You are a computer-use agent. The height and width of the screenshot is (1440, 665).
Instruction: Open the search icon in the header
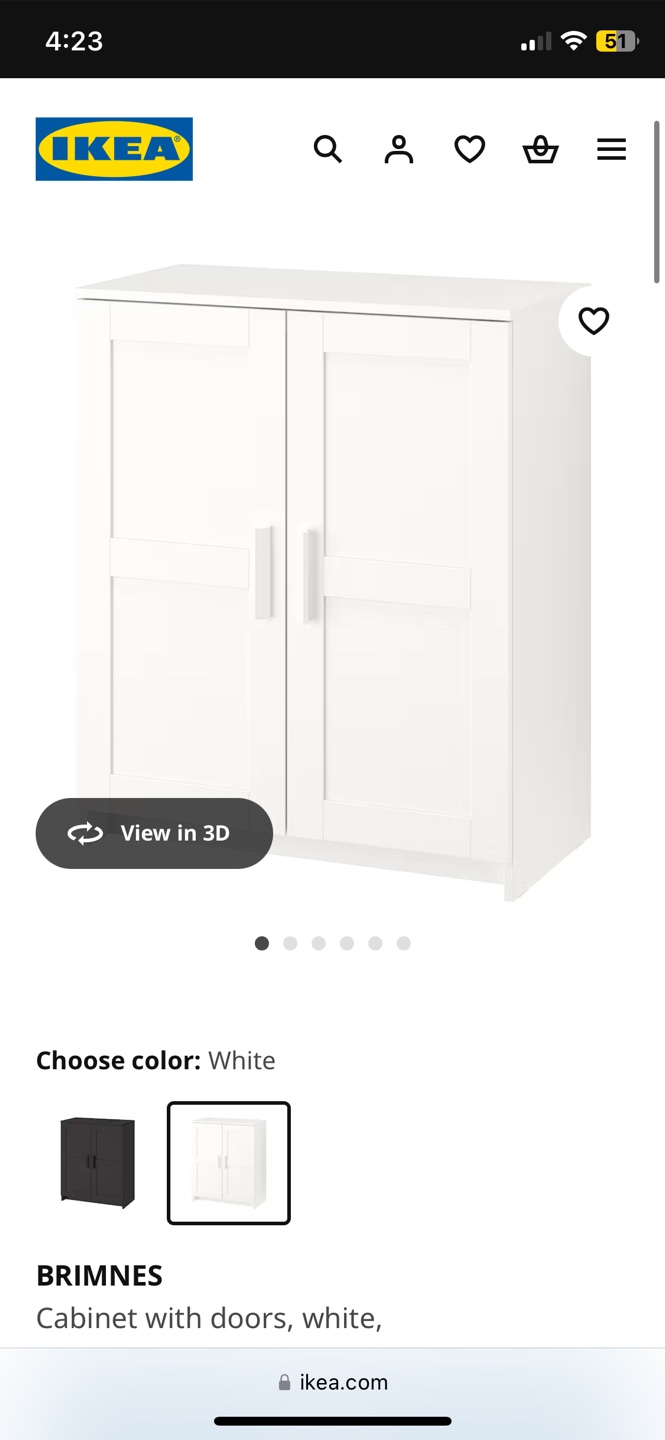pos(328,149)
